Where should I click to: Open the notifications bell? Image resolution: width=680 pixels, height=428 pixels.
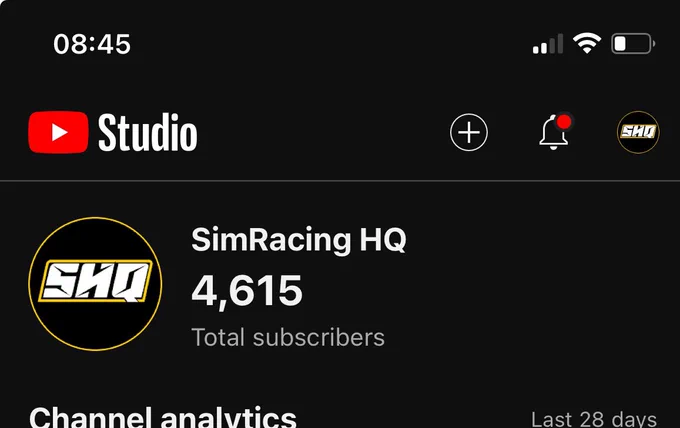pos(555,132)
